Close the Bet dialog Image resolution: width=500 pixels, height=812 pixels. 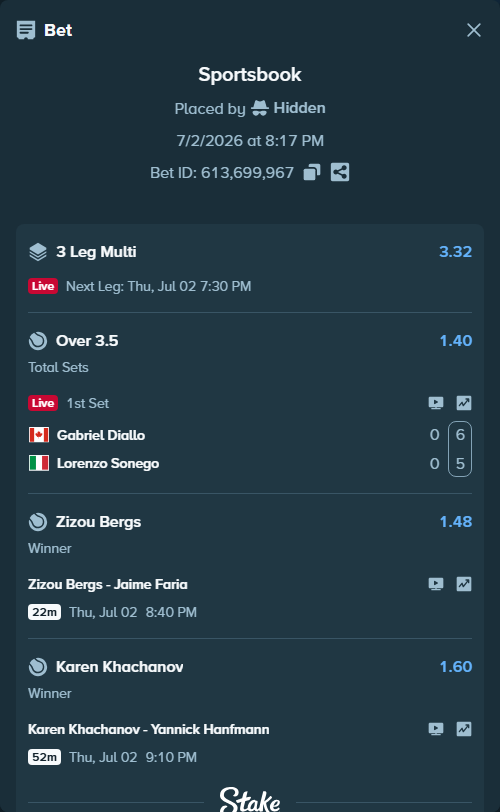click(474, 30)
